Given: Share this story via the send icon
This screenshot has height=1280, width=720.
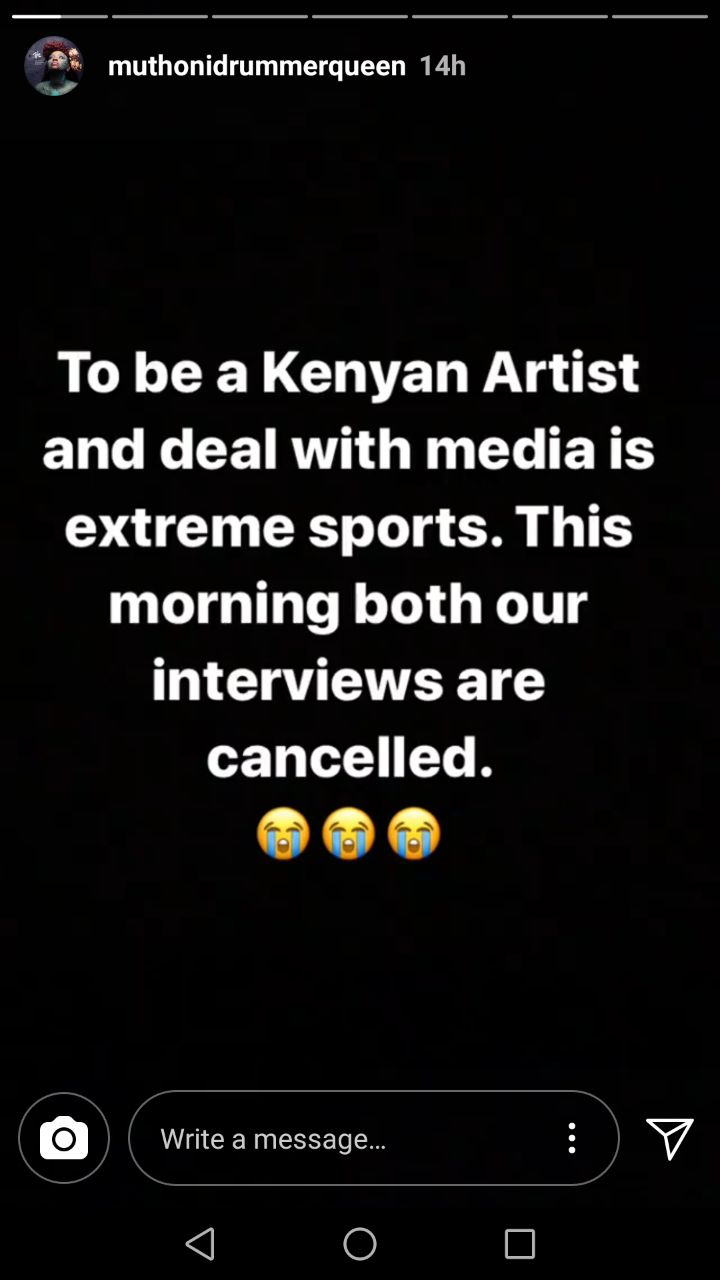Looking at the screenshot, I should pos(669,1138).
